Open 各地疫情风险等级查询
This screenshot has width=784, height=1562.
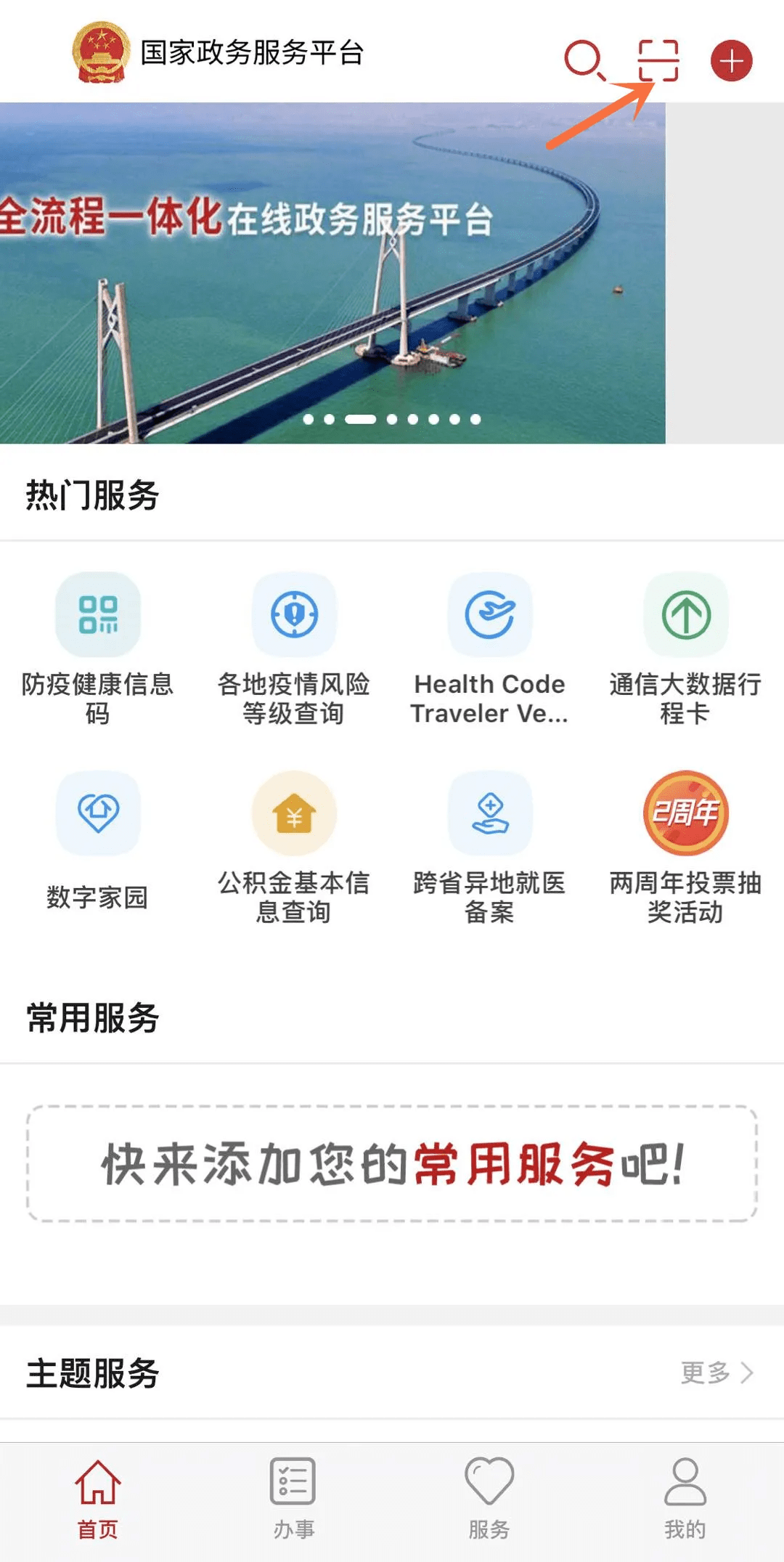(294, 648)
